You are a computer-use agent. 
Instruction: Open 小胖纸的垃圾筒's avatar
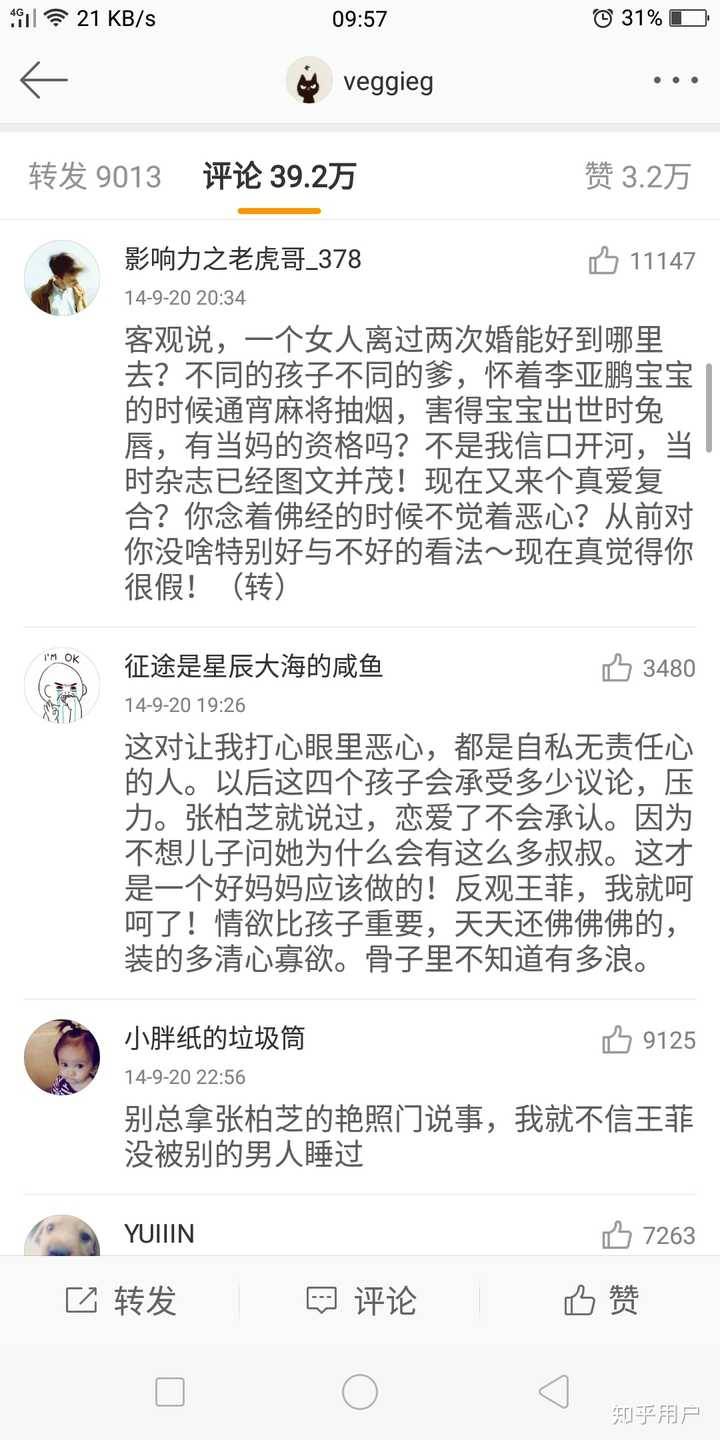62,1057
